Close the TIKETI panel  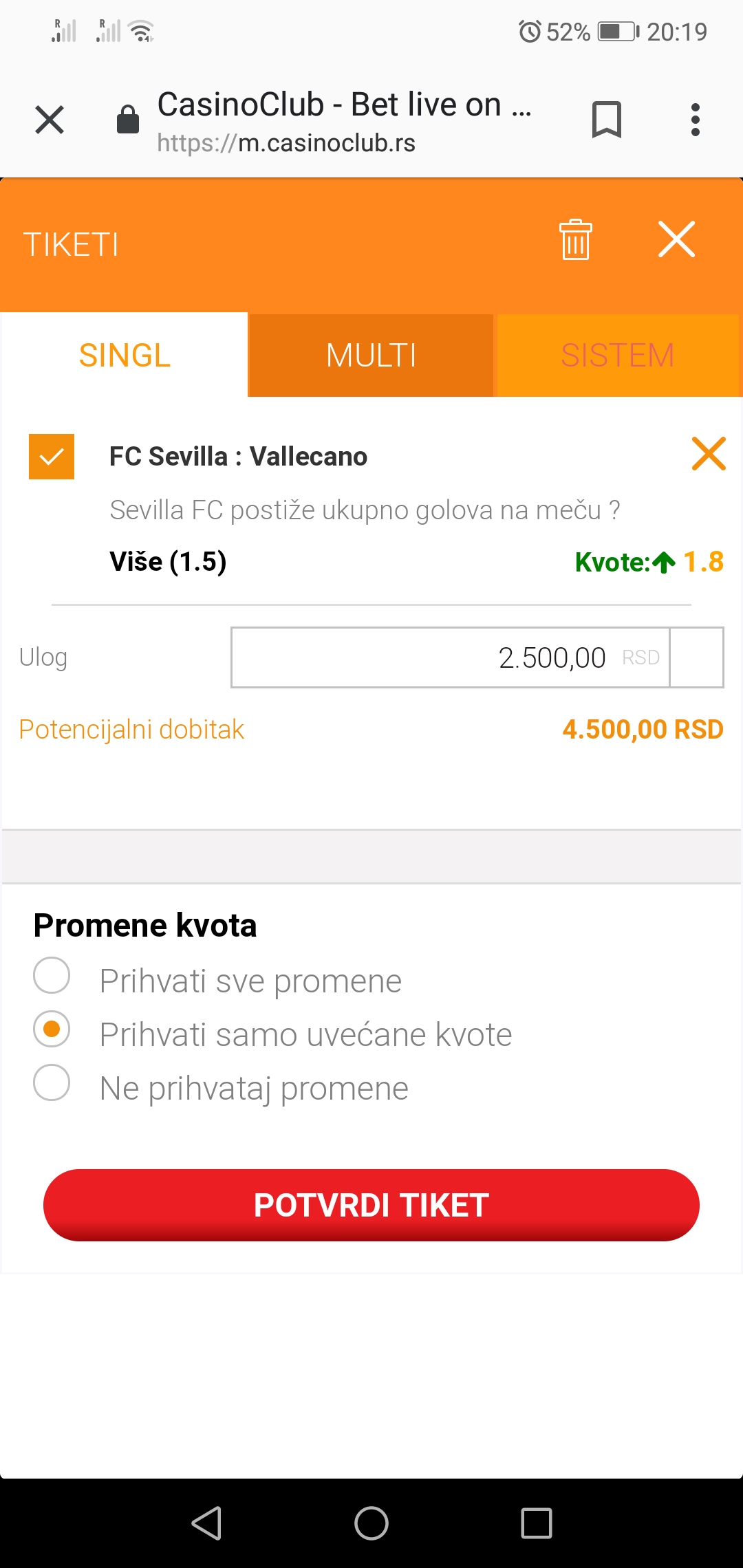[x=677, y=239]
